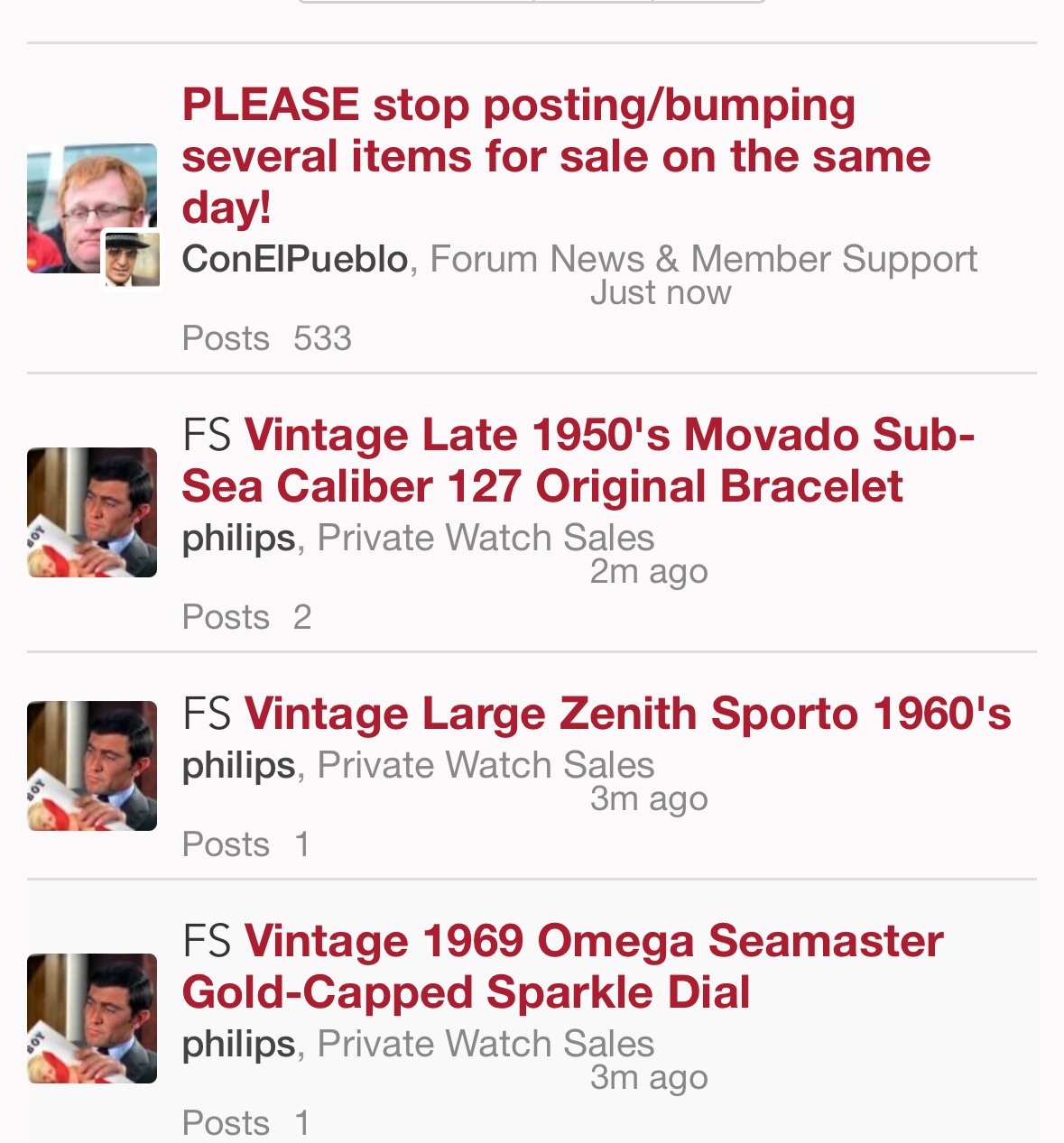The height and width of the screenshot is (1143, 1064).
Task: Open the Vintage Large Zenith Sporto thread
Action: pos(627,714)
